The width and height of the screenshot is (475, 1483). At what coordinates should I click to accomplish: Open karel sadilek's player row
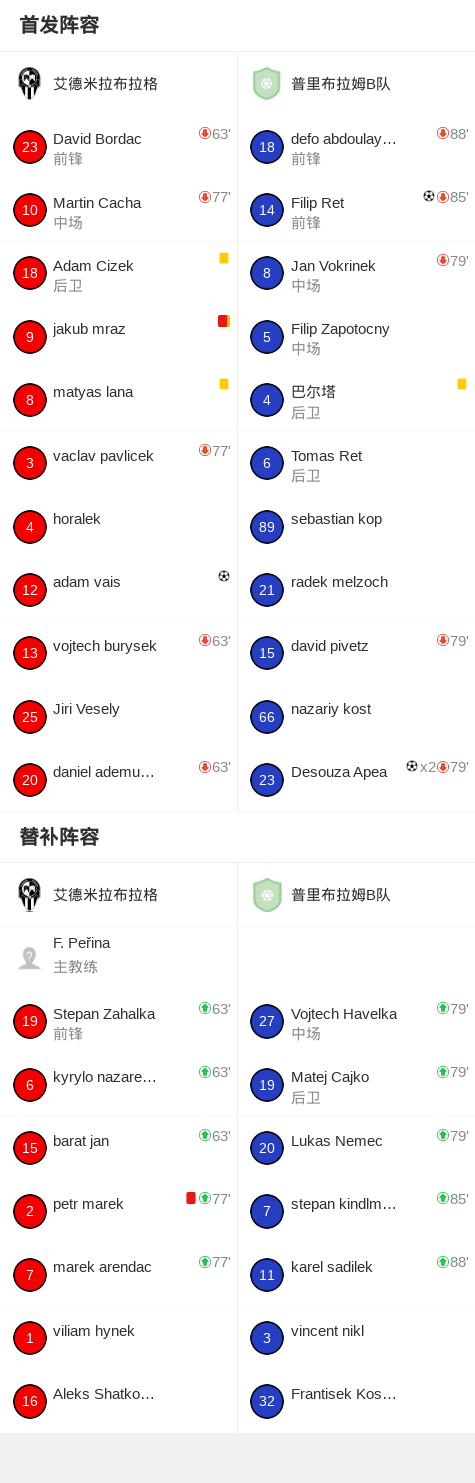point(356,1275)
